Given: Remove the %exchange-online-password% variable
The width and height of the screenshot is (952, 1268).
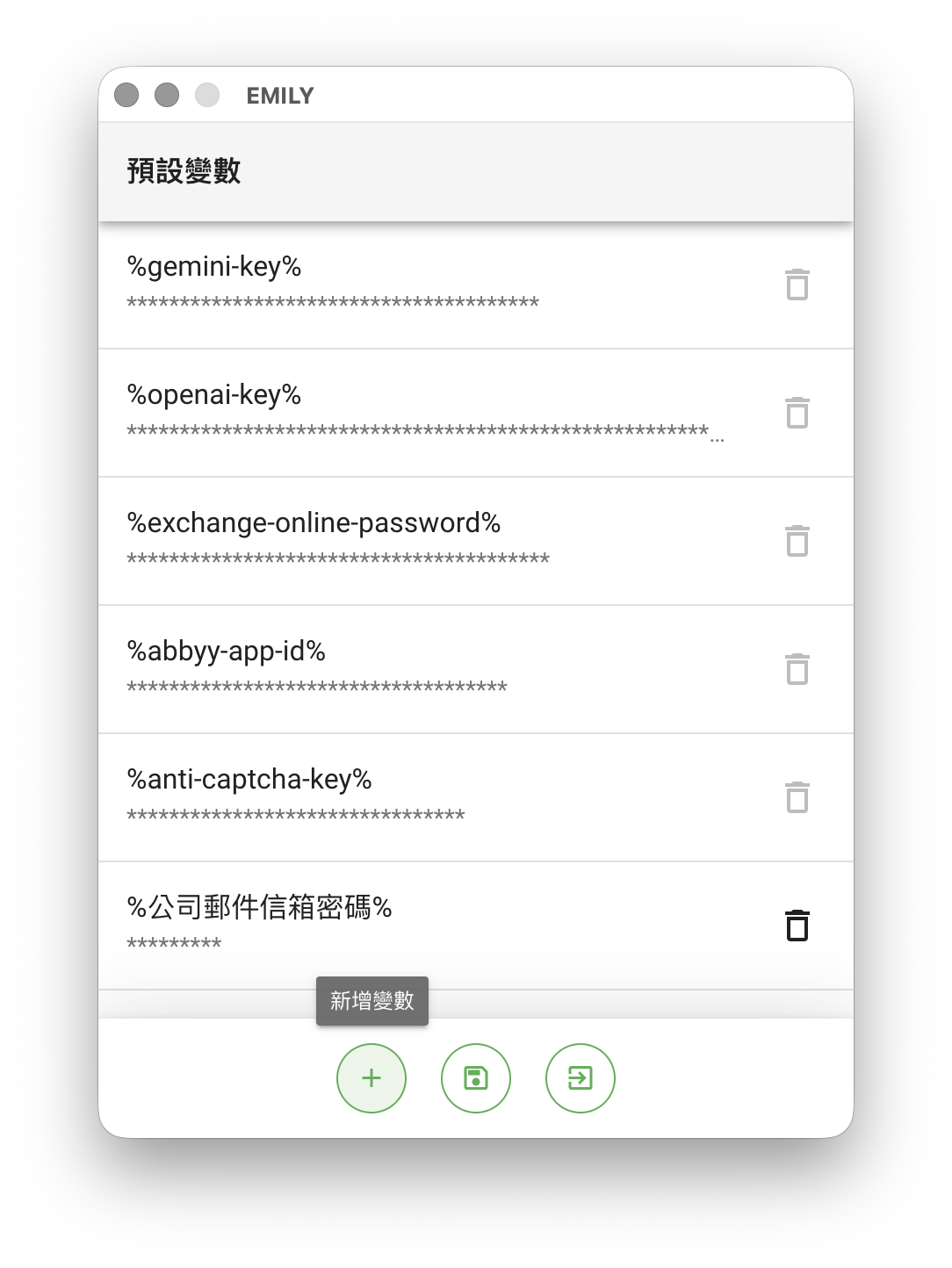Looking at the screenshot, I should click(x=797, y=541).
